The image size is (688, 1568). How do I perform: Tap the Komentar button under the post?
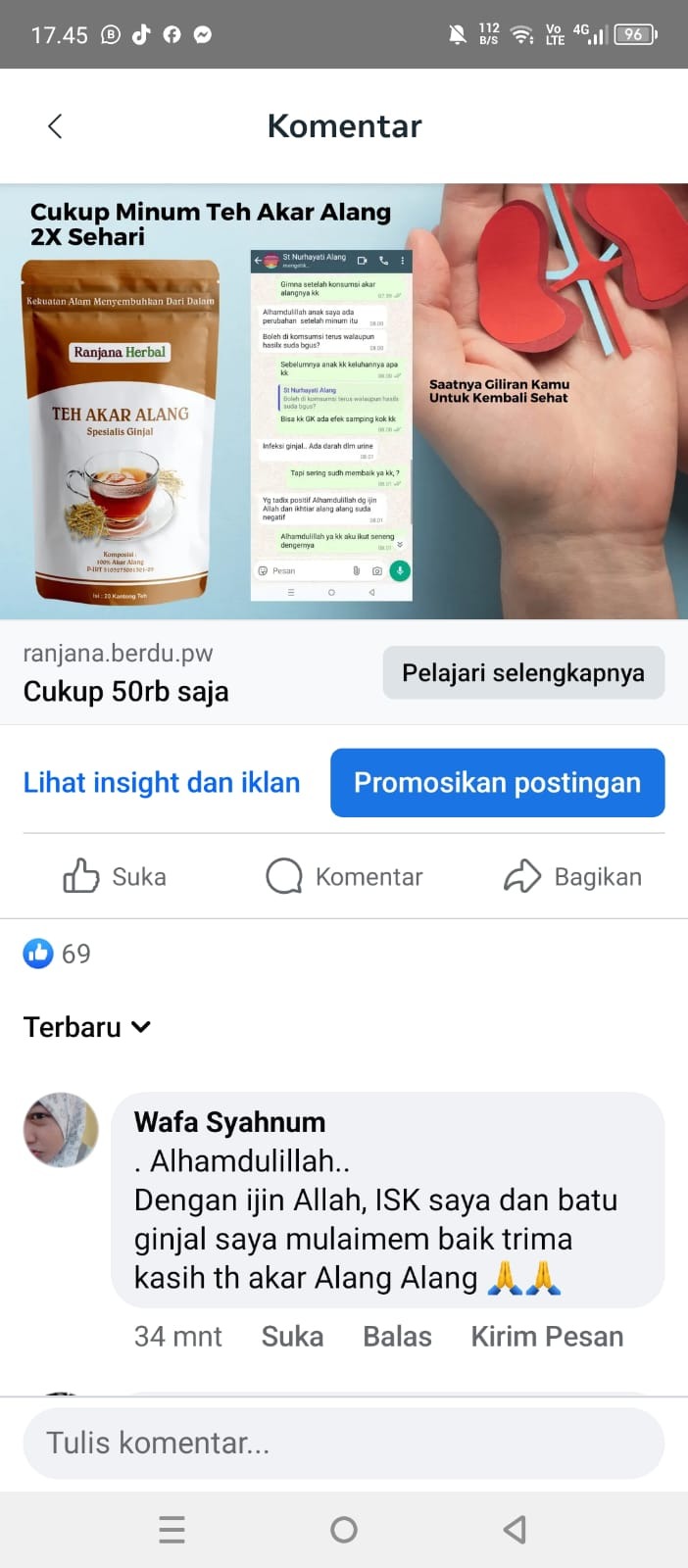pos(344,876)
